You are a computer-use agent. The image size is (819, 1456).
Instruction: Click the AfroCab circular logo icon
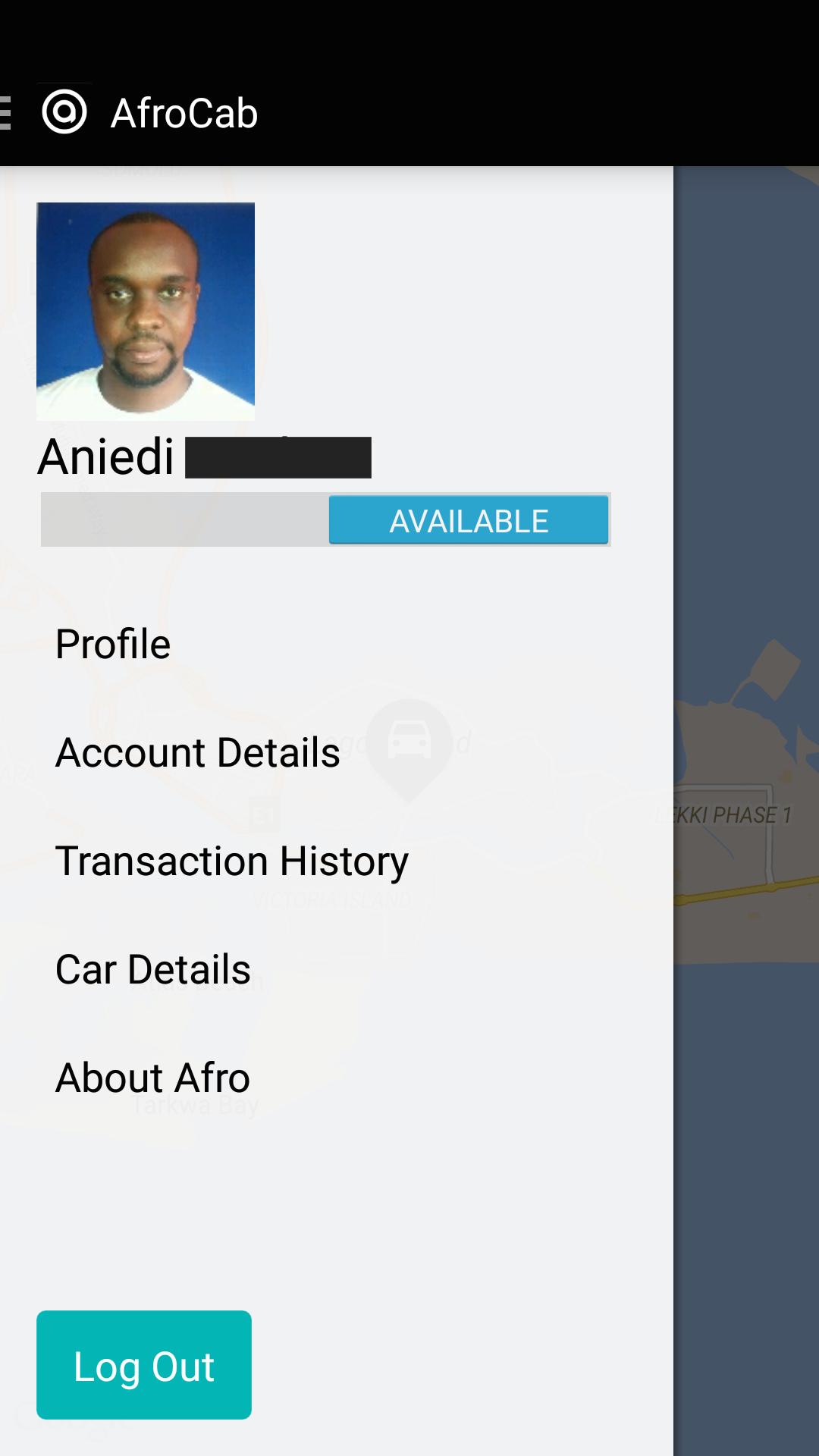[x=67, y=112]
